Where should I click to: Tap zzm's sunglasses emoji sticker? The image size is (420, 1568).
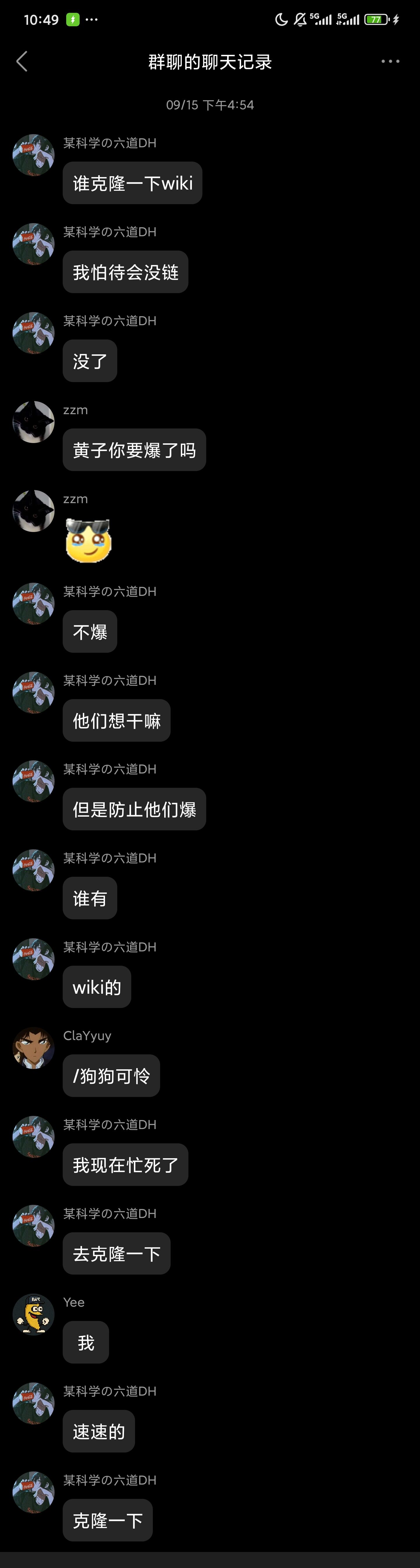[x=88, y=540]
